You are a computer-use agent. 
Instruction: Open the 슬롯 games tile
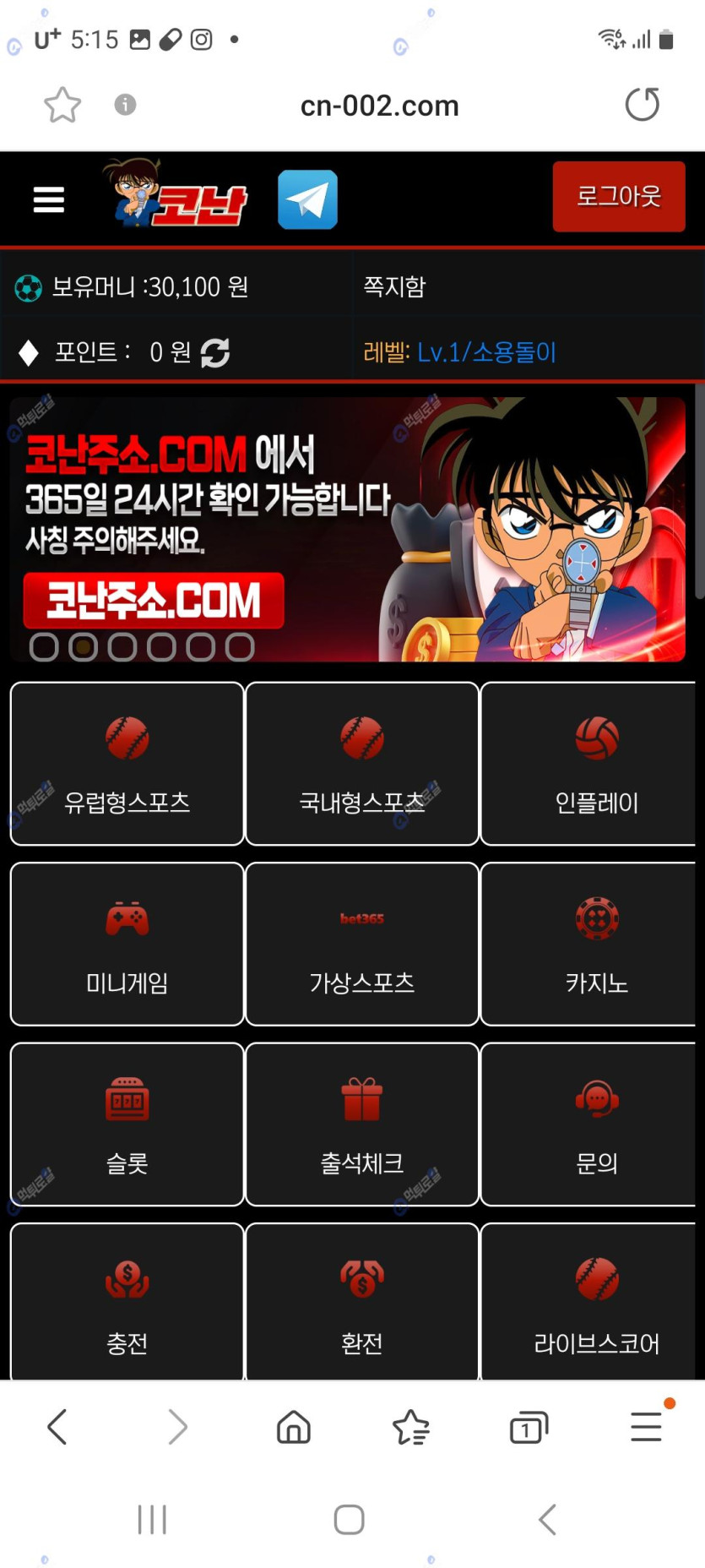pos(127,1124)
